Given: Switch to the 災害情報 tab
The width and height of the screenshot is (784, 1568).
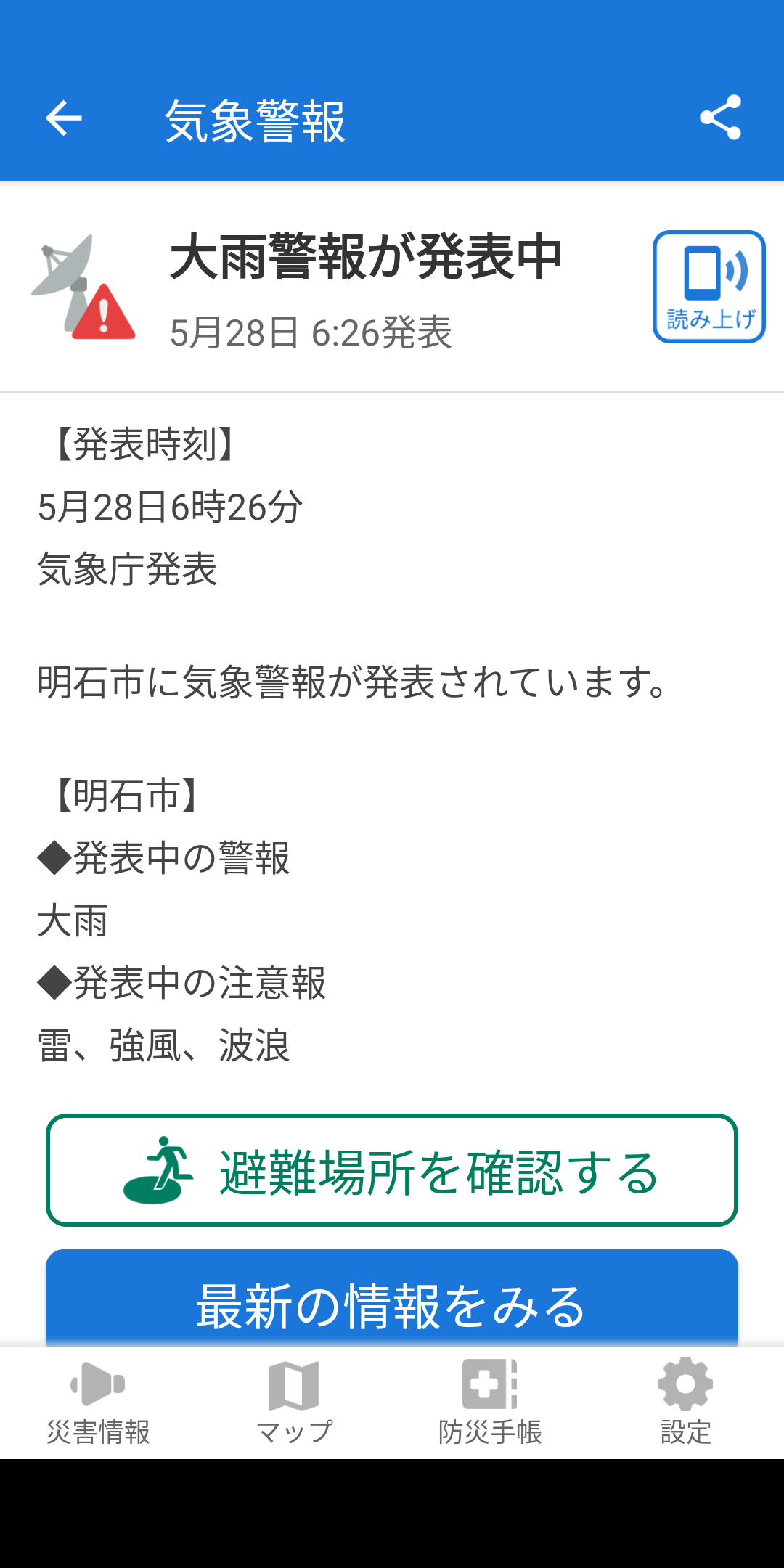Looking at the screenshot, I should (x=98, y=1403).
